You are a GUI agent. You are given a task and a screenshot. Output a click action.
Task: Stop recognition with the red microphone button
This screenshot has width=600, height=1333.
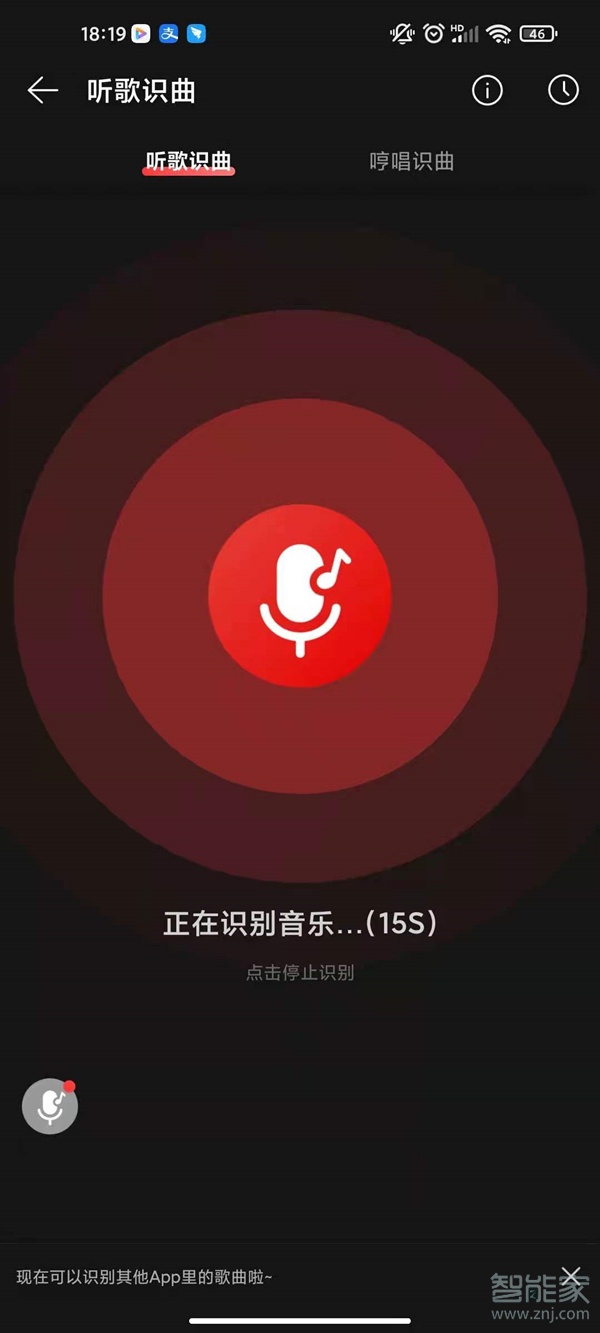click(300, 598)
